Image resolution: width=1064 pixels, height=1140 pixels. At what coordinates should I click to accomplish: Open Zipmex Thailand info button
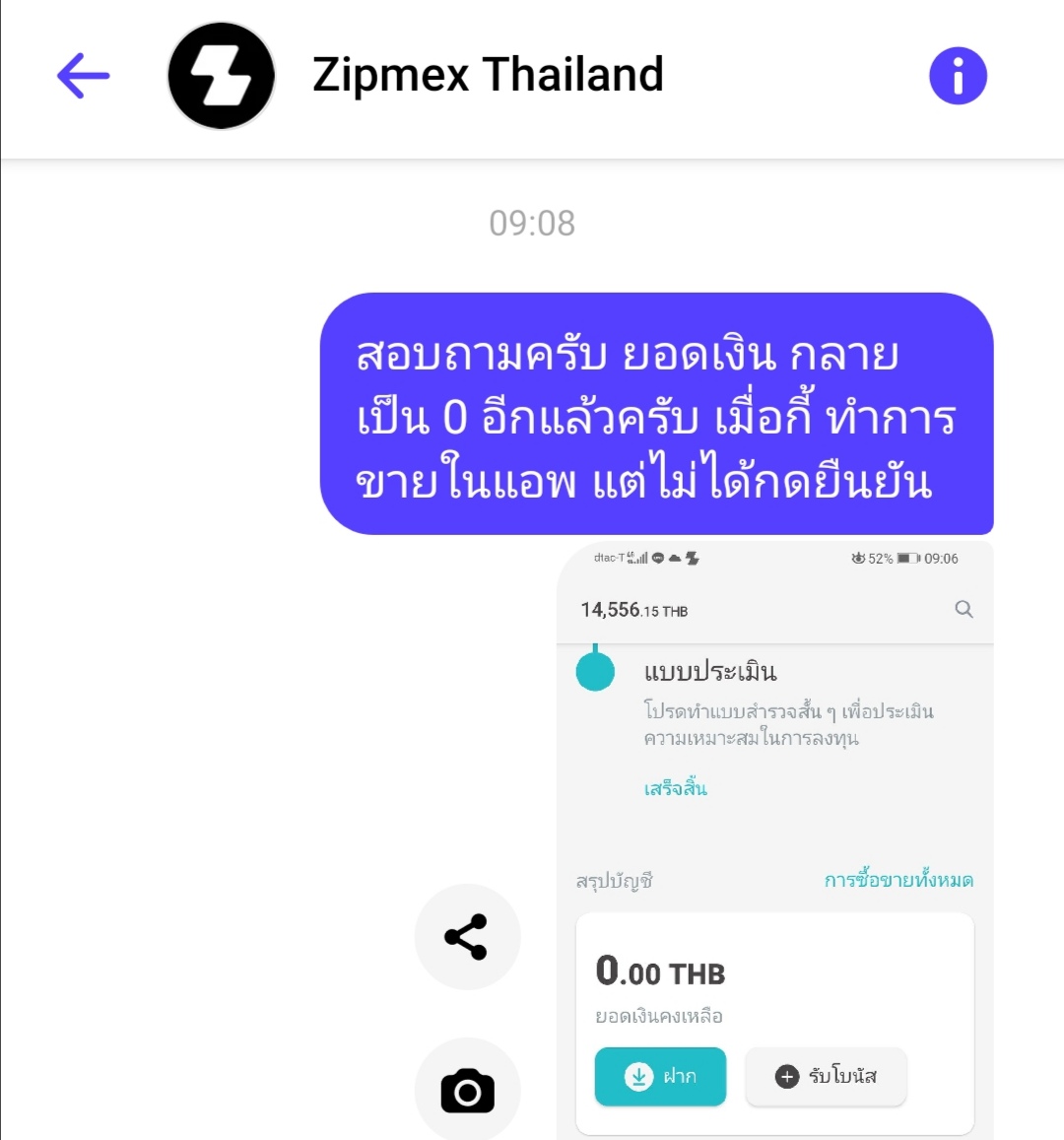(958, 76)
